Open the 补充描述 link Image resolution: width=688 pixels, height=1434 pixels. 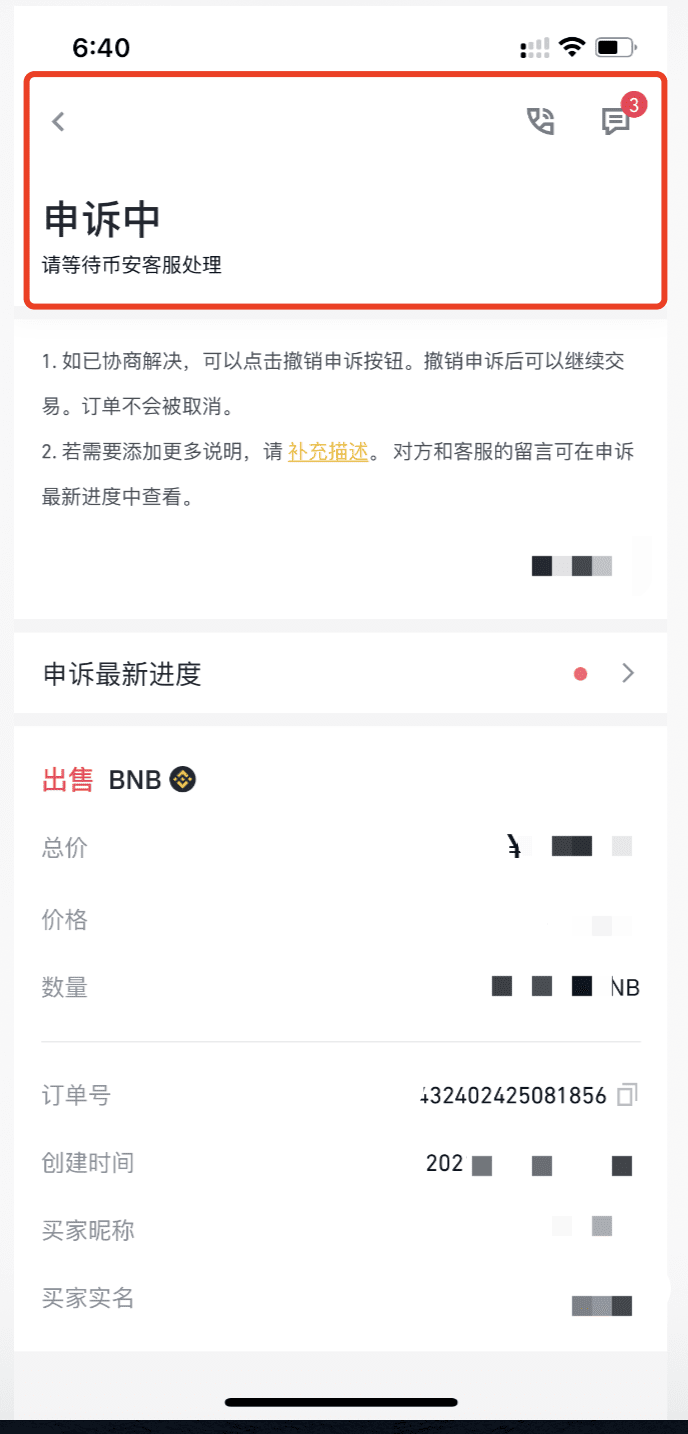[329, 452]
